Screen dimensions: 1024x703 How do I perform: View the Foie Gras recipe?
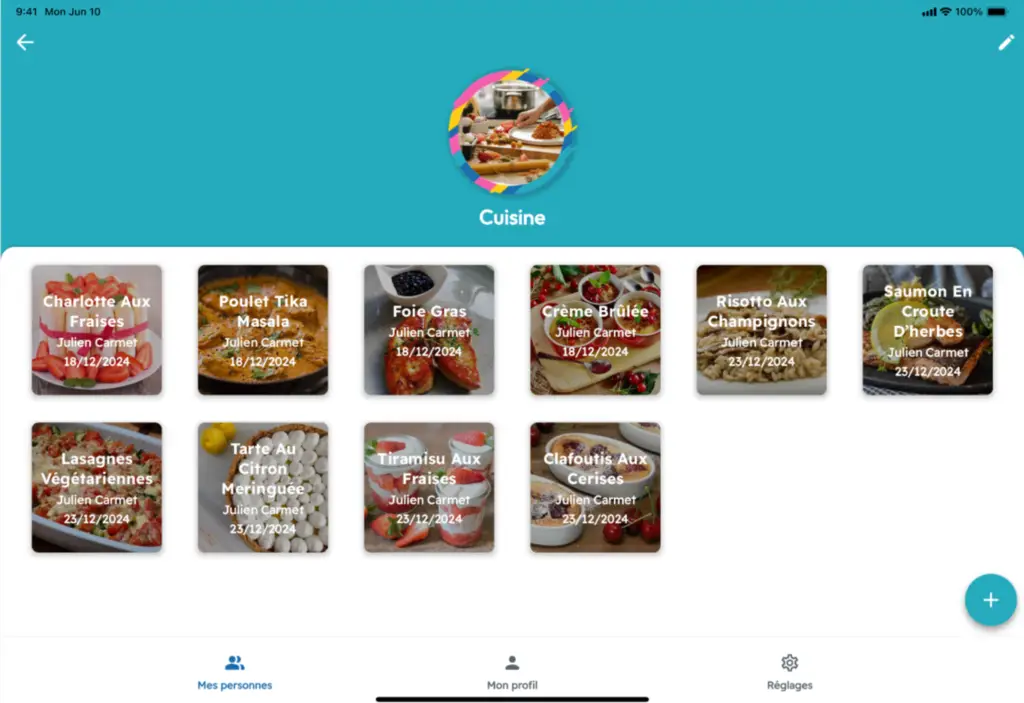coord(429,329)
